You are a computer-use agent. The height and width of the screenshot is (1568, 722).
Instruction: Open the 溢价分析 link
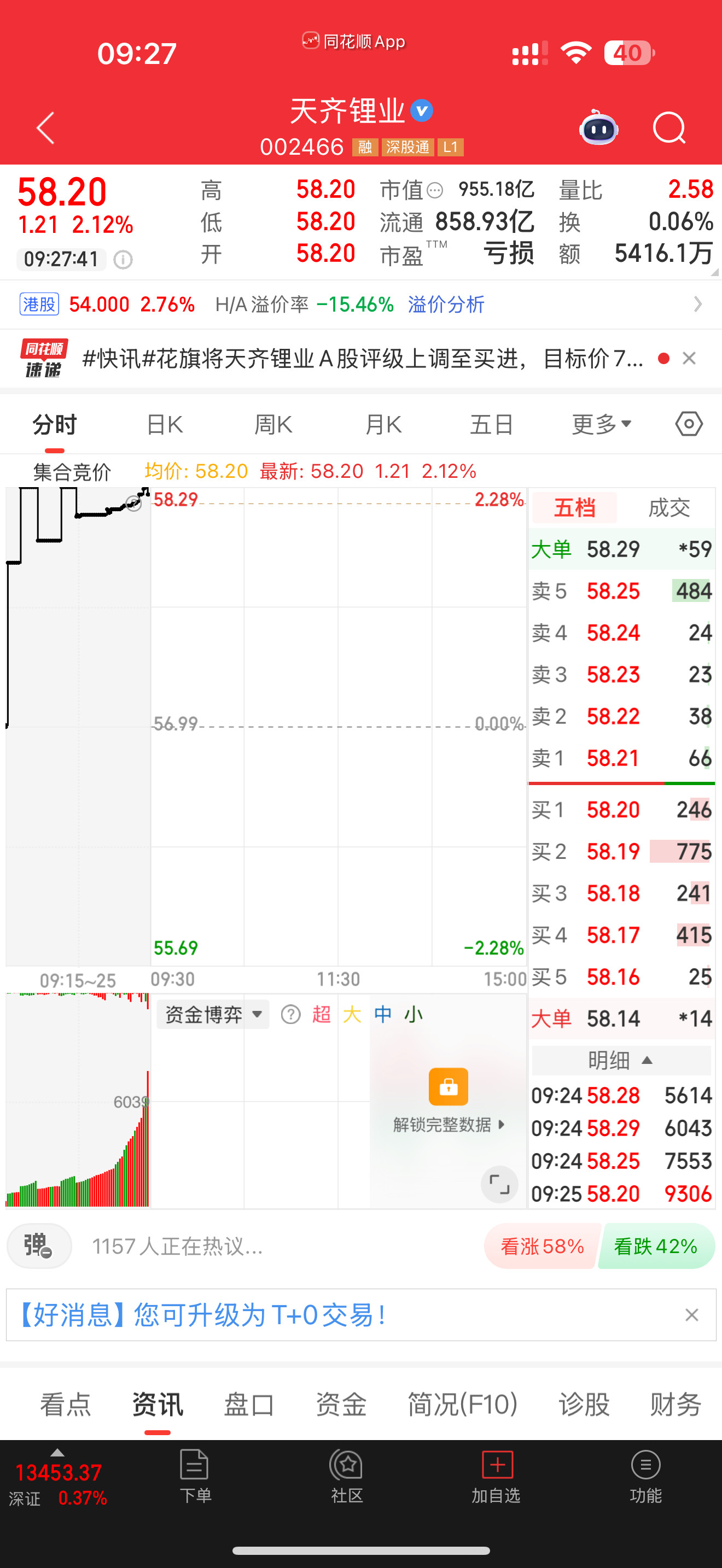[x=446, y=305]
